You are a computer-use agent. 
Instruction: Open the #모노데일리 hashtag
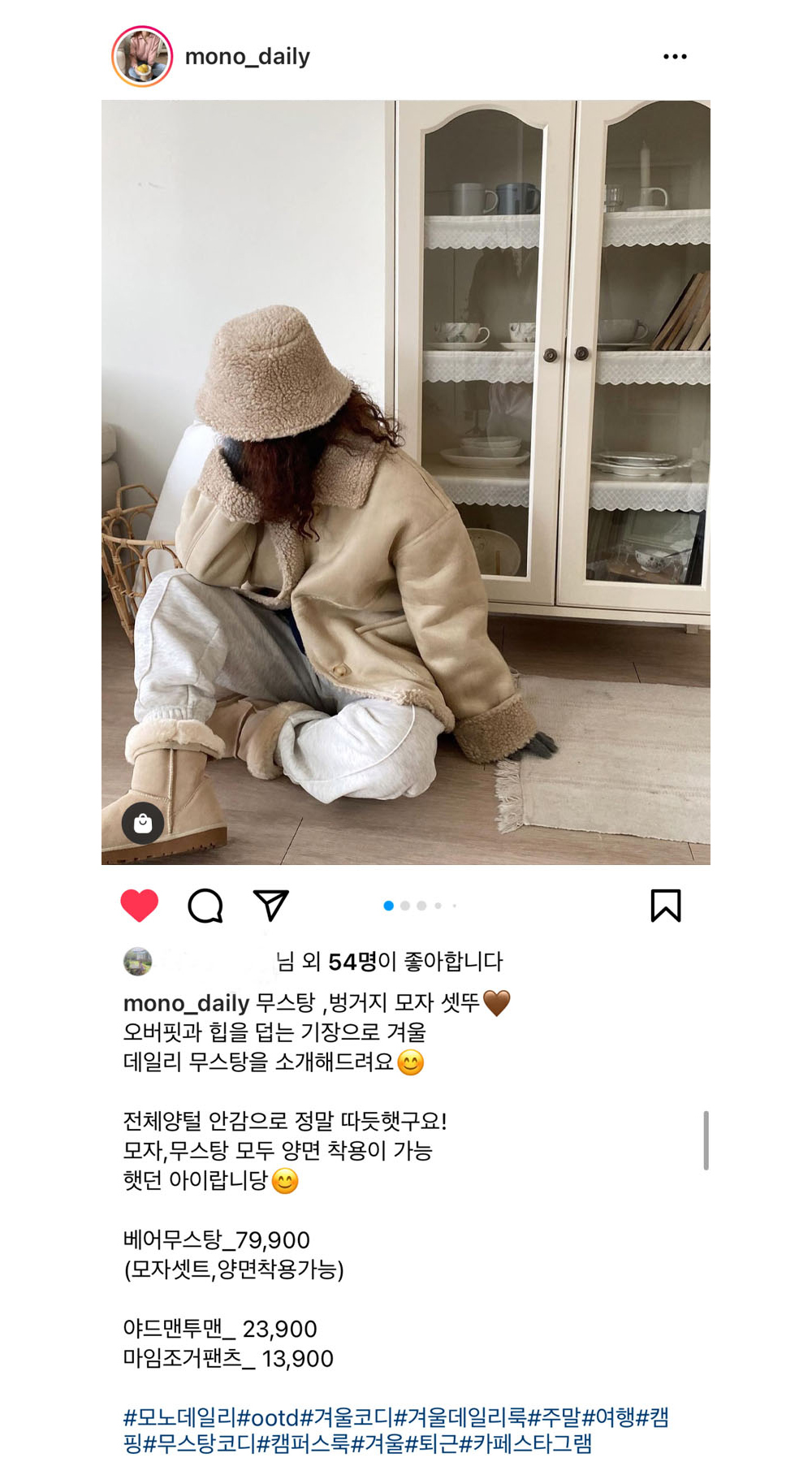pyautogui.click(x=179, y=1418)
